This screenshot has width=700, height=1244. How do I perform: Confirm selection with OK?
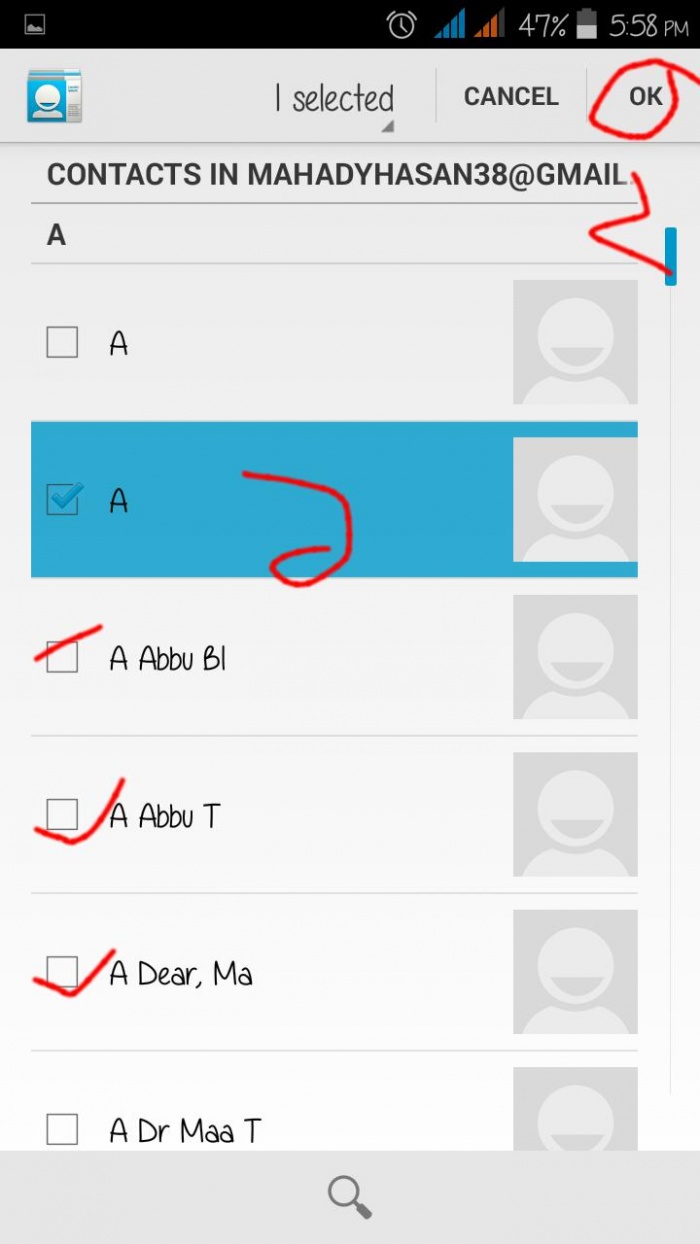tap(645, 96)
